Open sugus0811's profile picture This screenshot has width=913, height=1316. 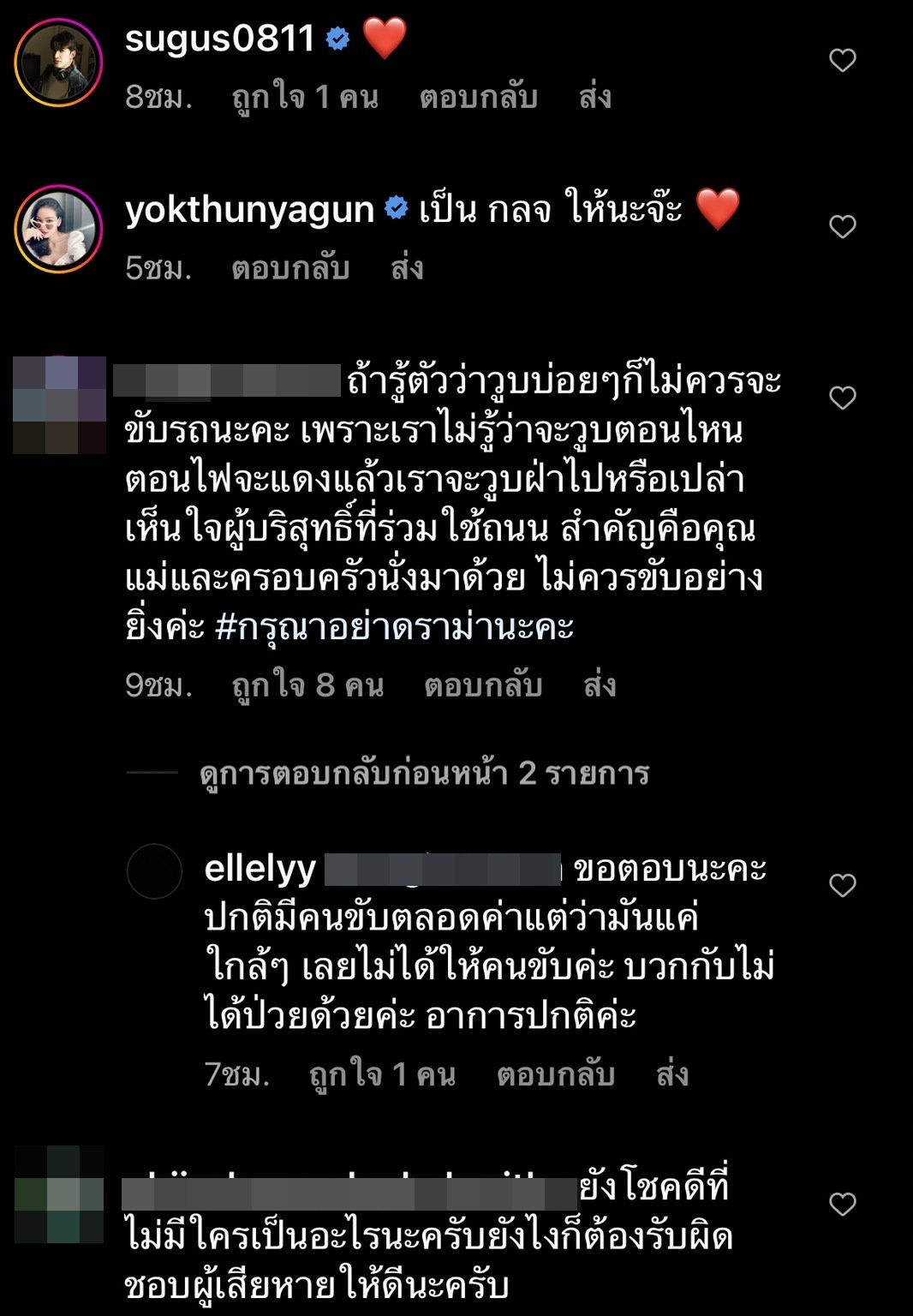pyautogui.click(x=58, y=63)
